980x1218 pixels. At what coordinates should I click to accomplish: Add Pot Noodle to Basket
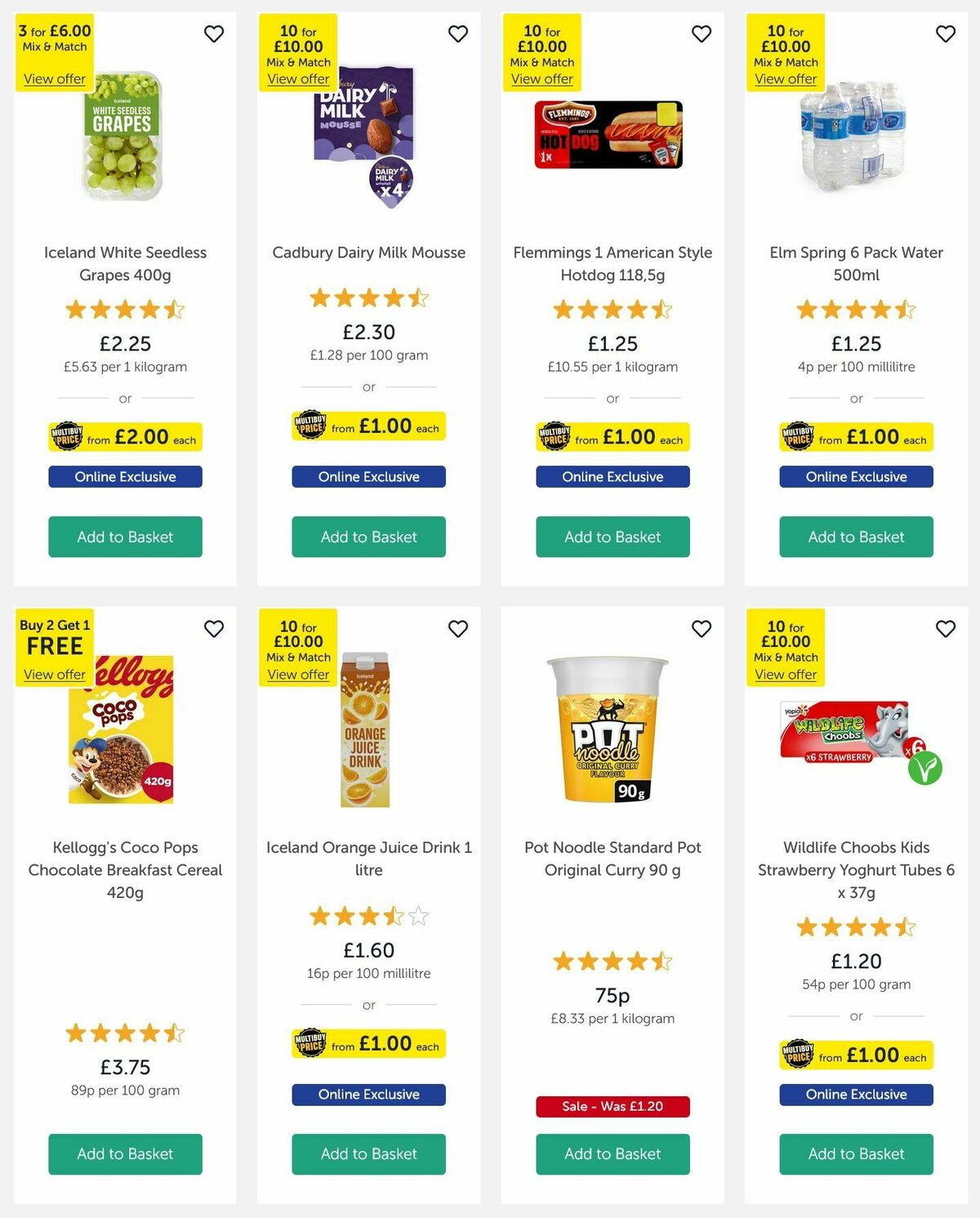click(x=612, y=1154)
